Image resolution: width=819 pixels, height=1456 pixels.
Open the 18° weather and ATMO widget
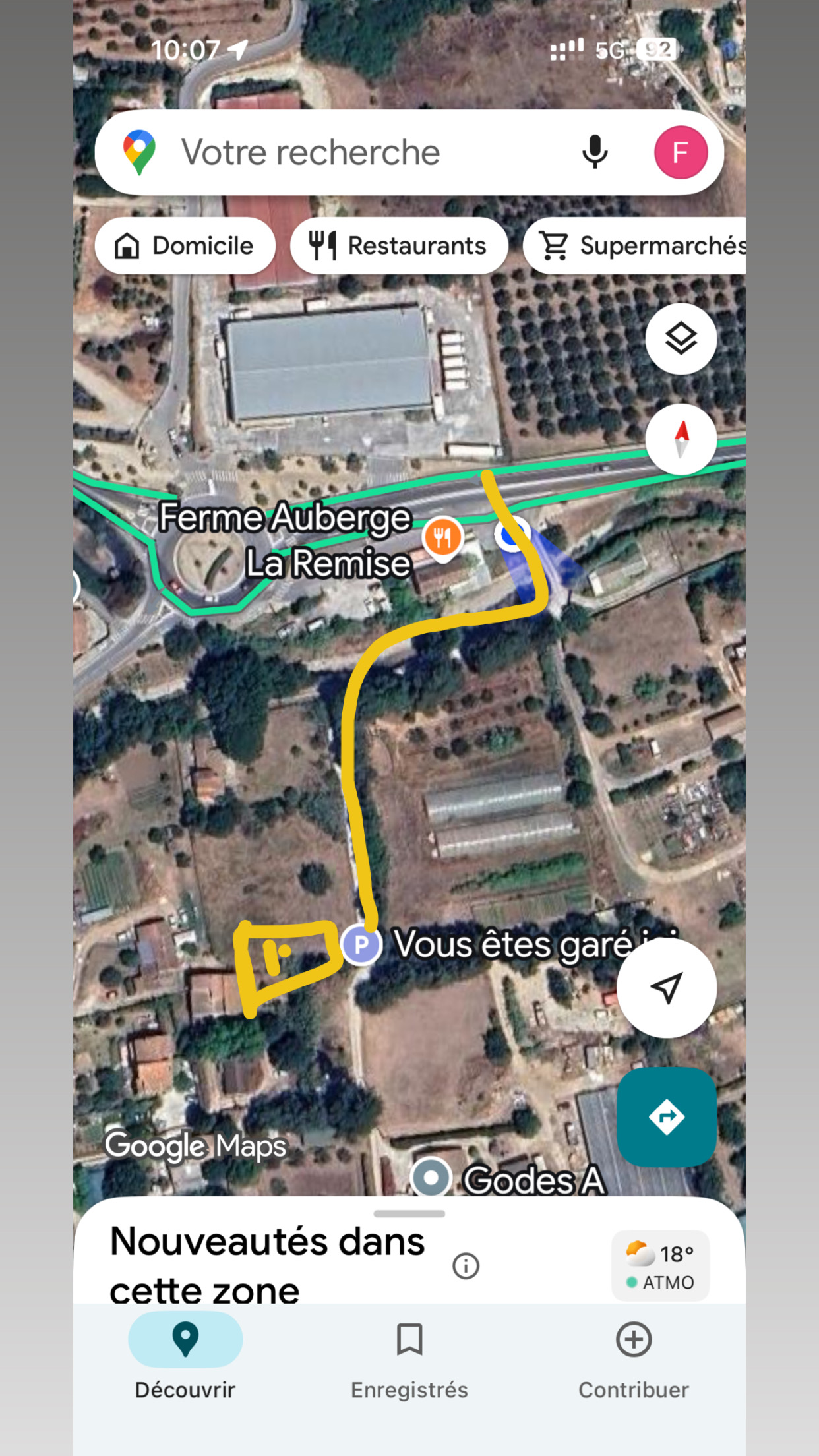coord(660,1266)
